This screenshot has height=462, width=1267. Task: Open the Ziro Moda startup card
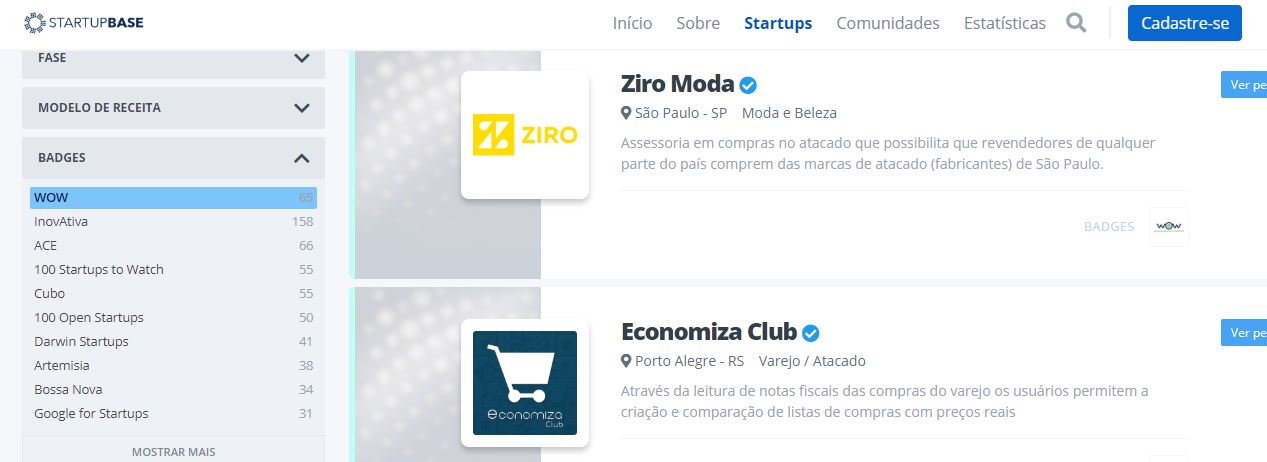point(677,84)
